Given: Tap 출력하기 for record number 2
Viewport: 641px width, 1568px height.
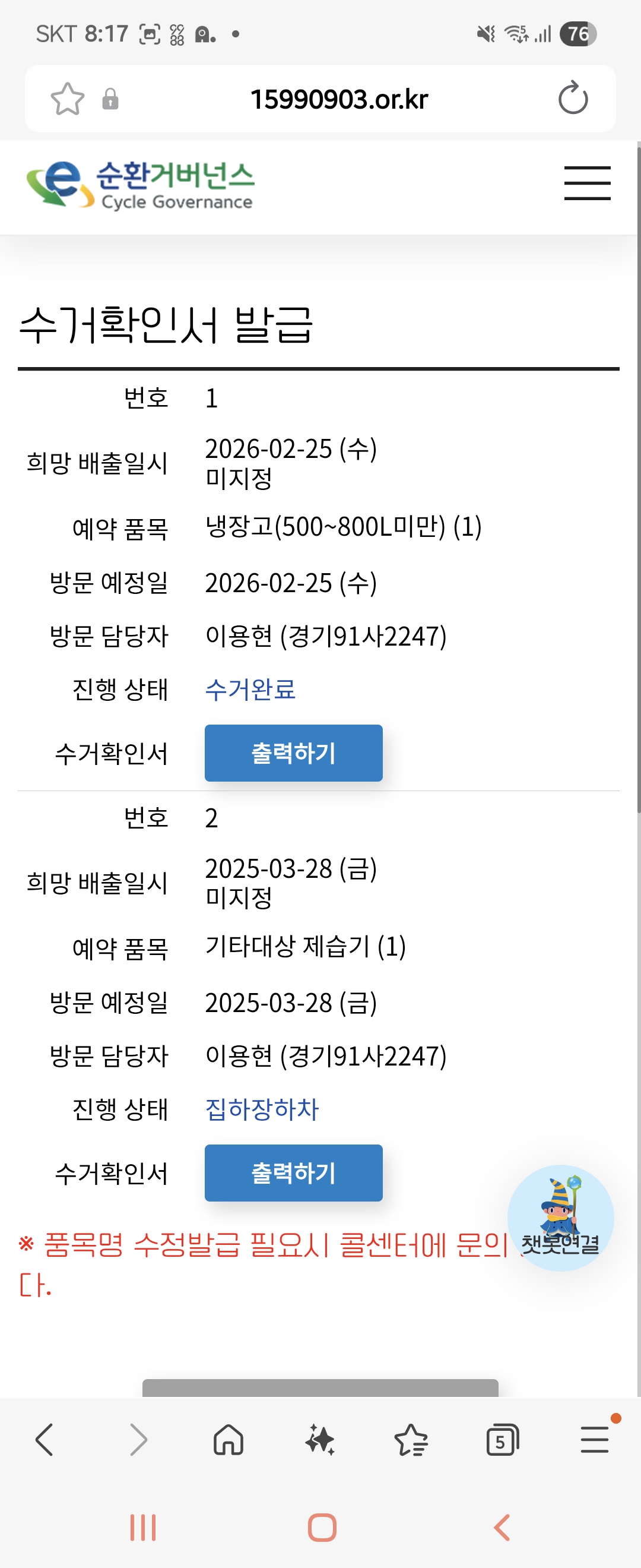Looking at the screenshot, I should point(293,1172).
